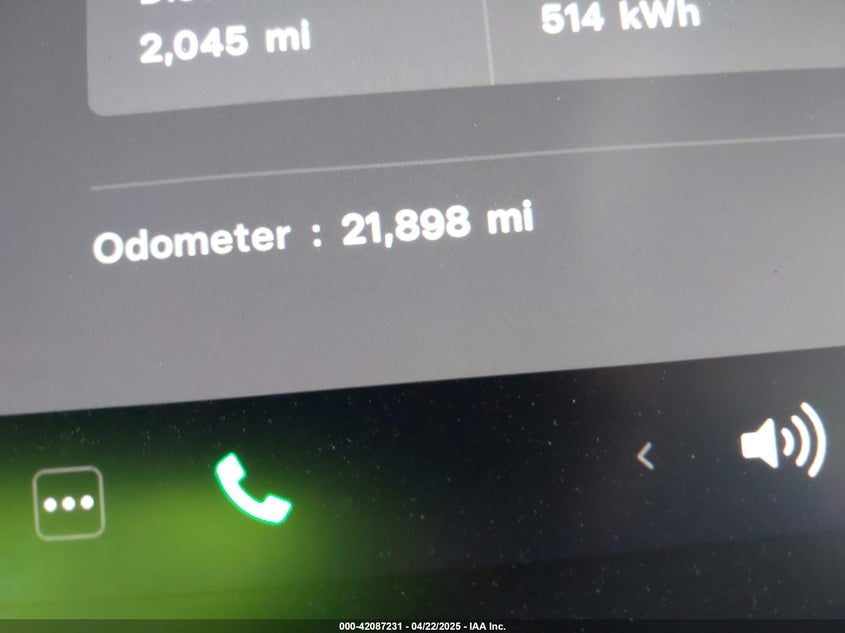Tap the speaker volume icon
Screen dimensions: 845x633
click(782, 441)
